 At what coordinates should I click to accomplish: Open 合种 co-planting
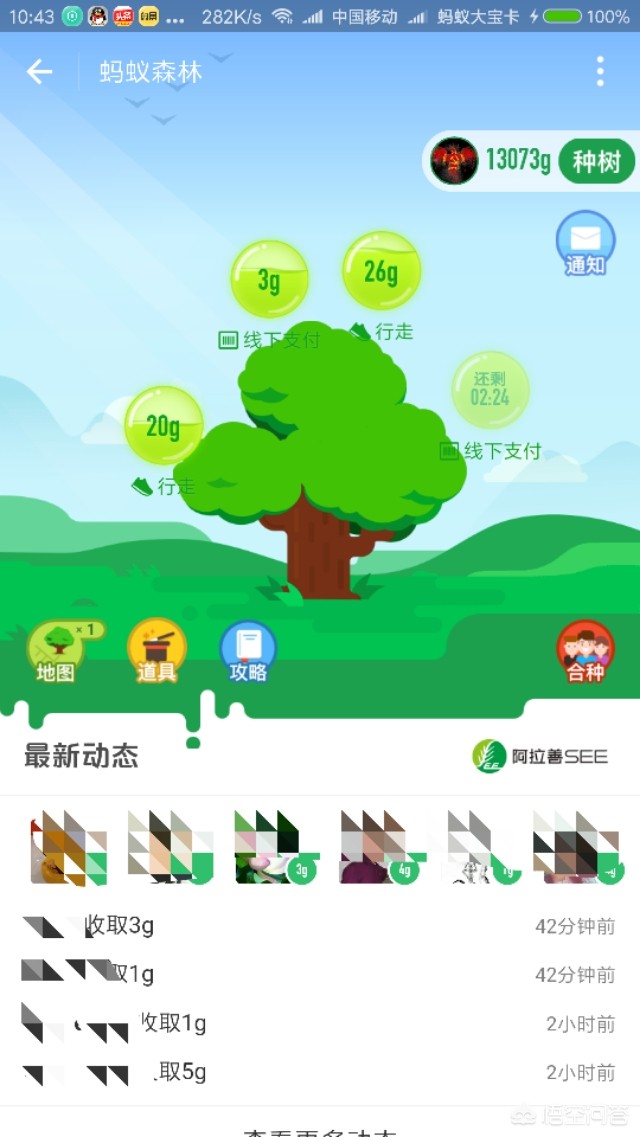(585, 650)
